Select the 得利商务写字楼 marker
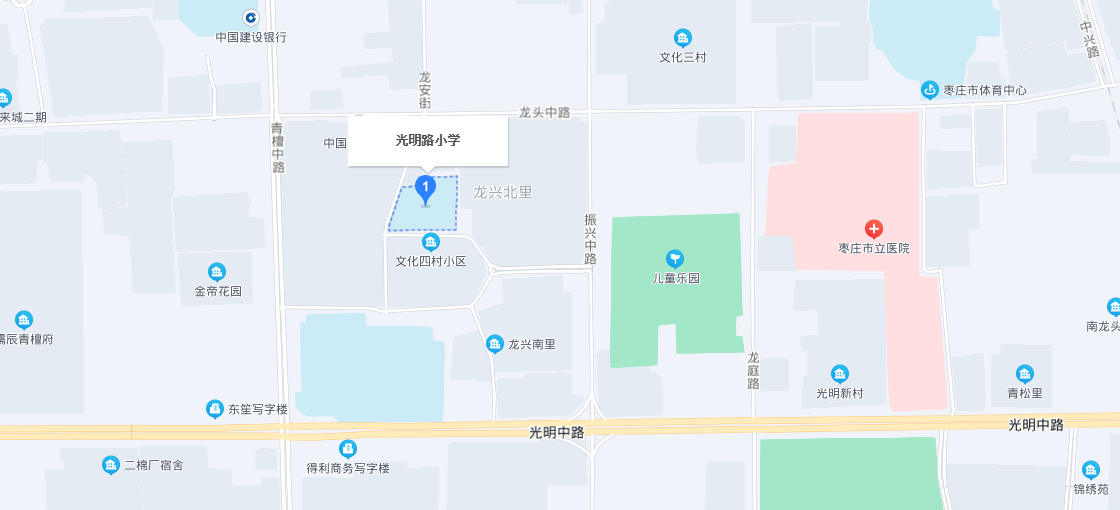Image resolution: width=1120 pixels, height=510 pixels. pos(348,449)
